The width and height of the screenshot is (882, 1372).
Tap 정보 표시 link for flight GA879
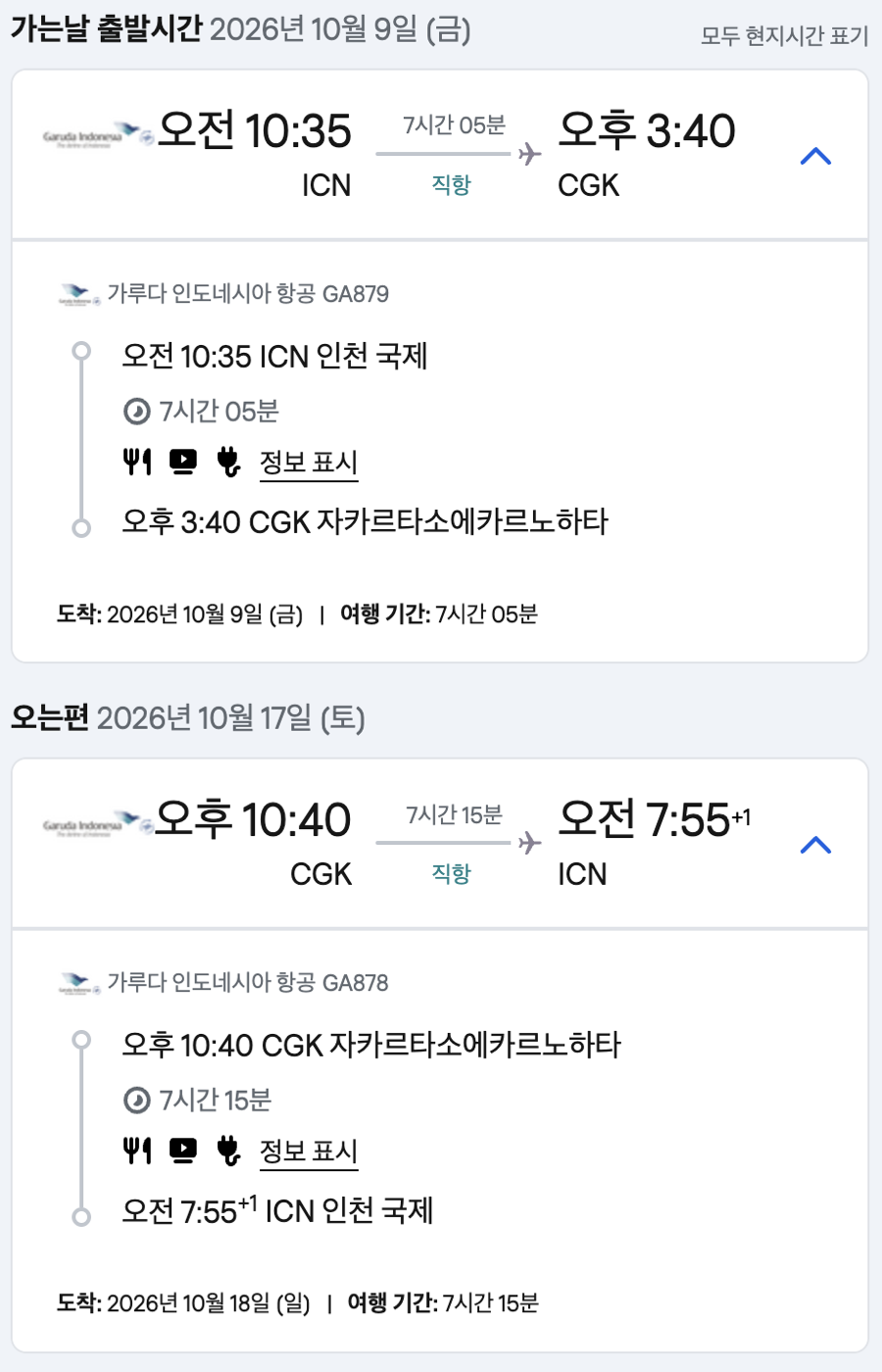309,463
